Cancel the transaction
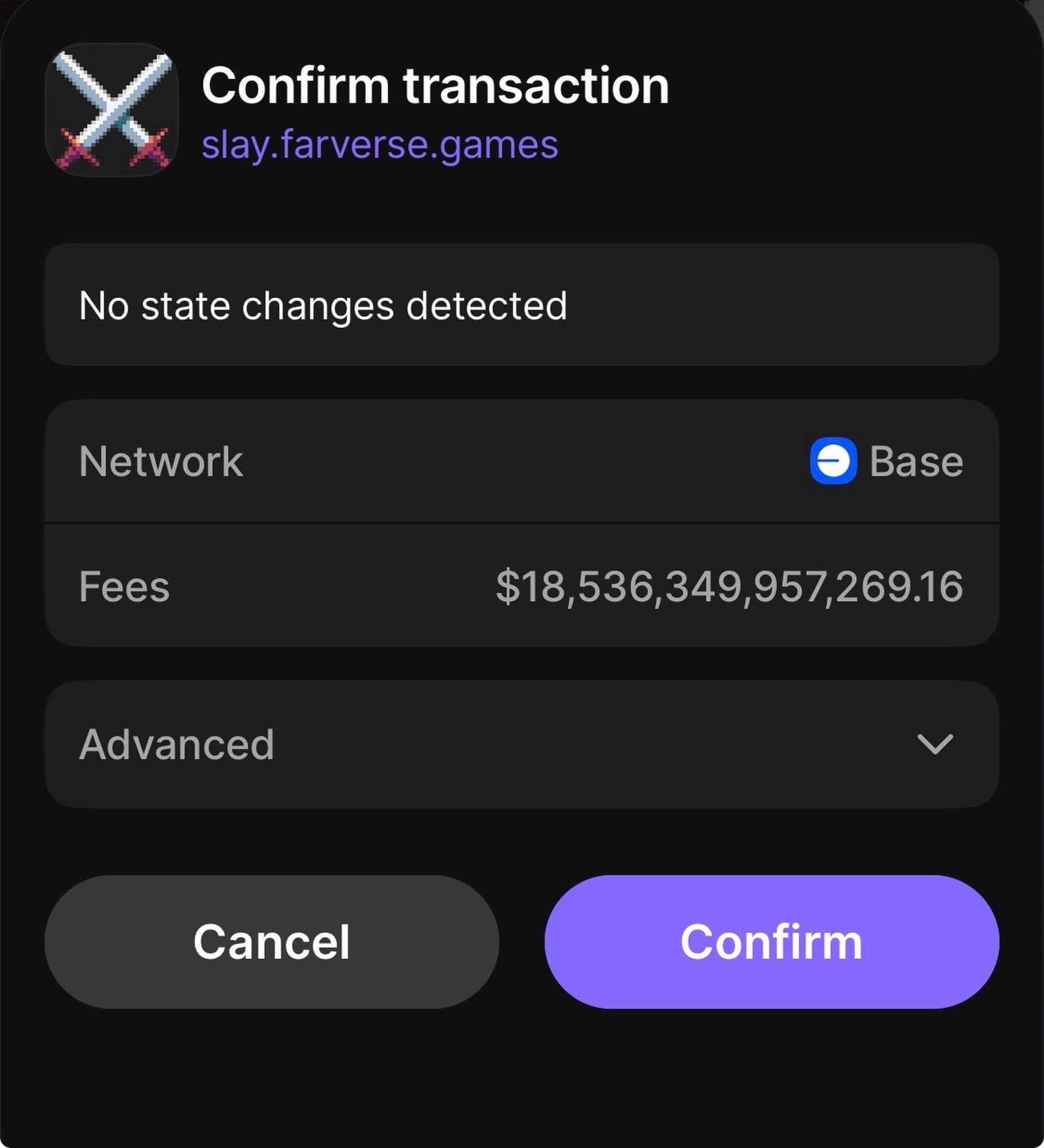Screen dimensions: 1044x1148 (272, 941)
